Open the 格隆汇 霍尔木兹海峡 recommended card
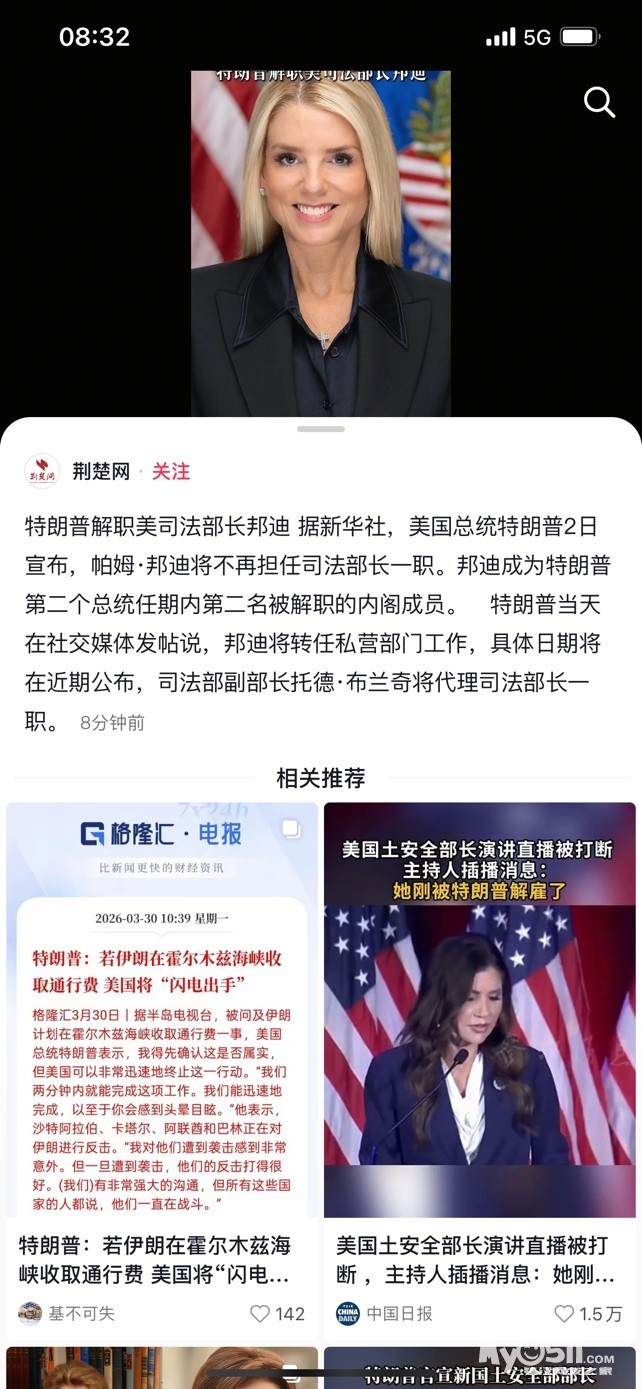642x1389 pixels. click(161, 1010)
